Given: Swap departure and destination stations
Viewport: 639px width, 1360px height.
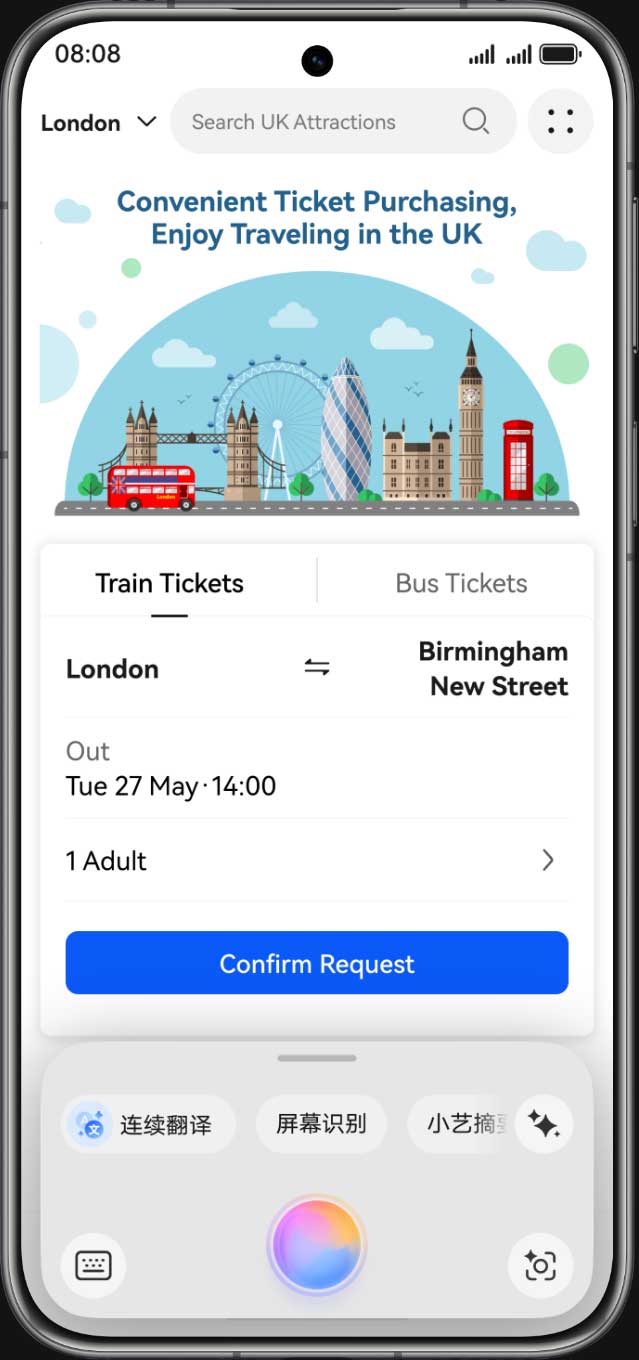Looking at the screenshot, I should coord(317,668).
